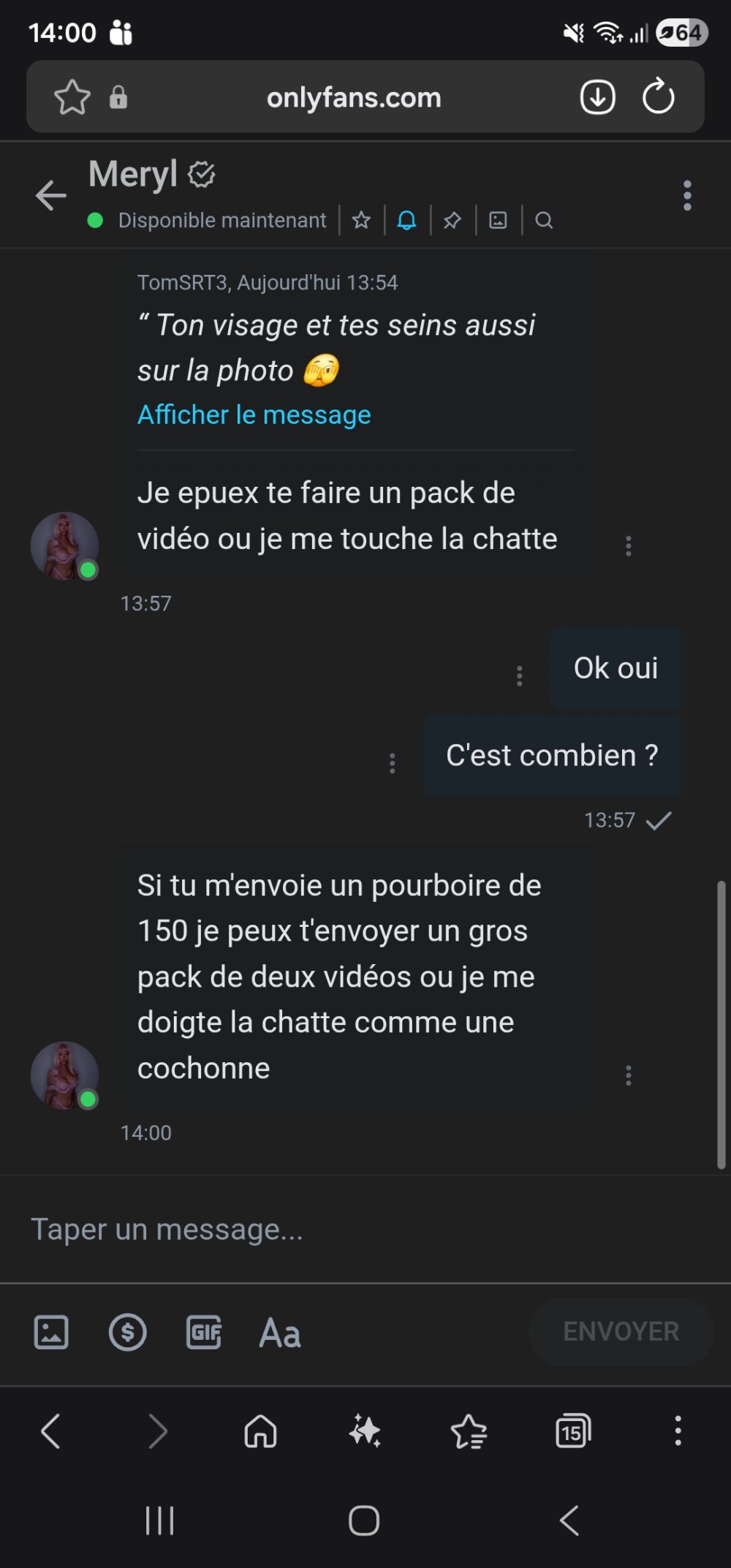Open the chat media gallery icon
The height and width of the screenshot is (1568, 731).
(498, 220)
